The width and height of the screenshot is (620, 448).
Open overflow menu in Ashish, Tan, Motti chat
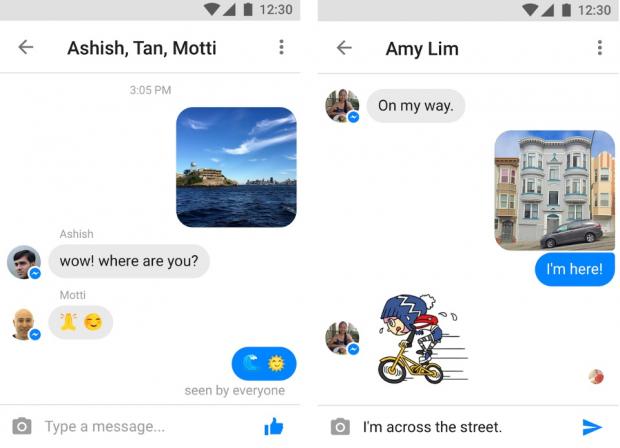(x=281, y=47)
